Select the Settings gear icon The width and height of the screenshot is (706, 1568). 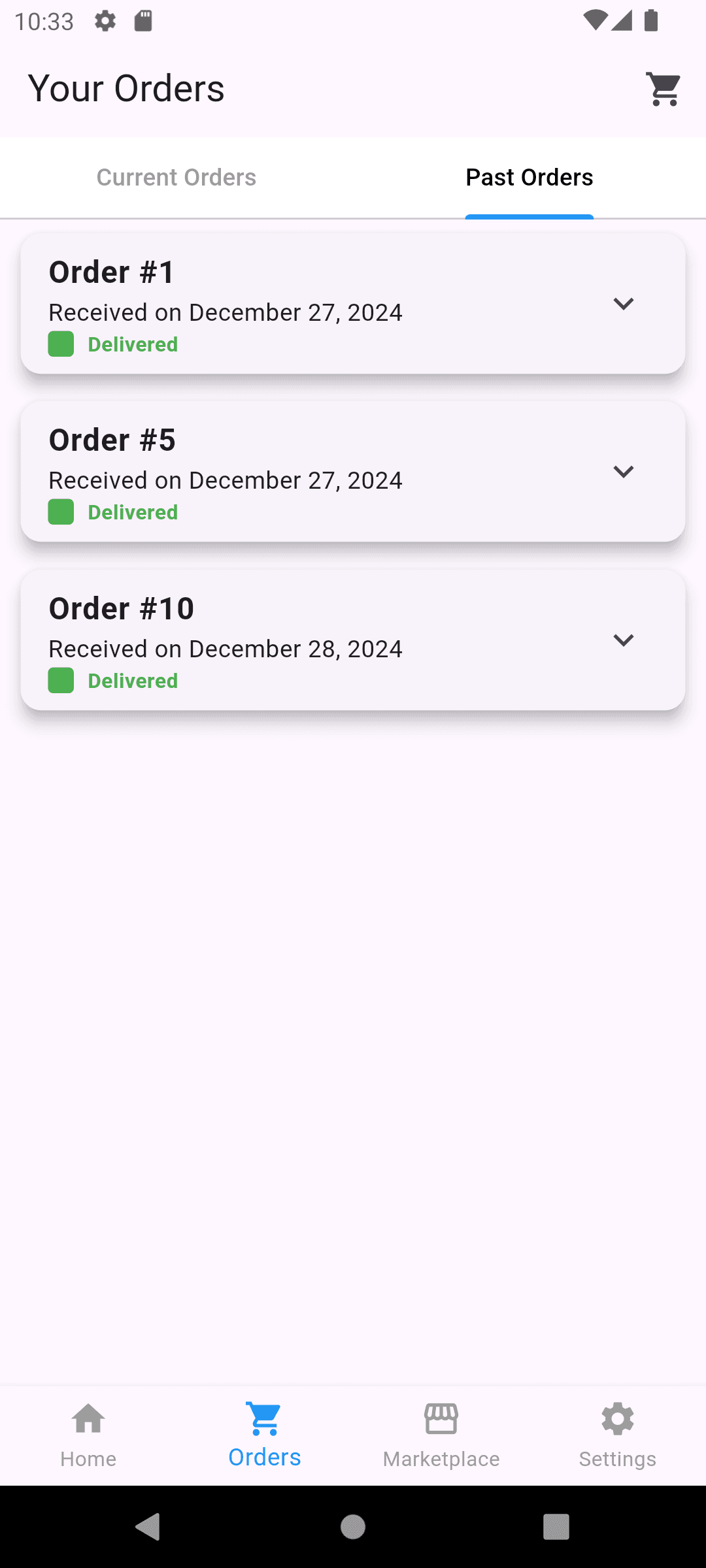[617, 1420]
